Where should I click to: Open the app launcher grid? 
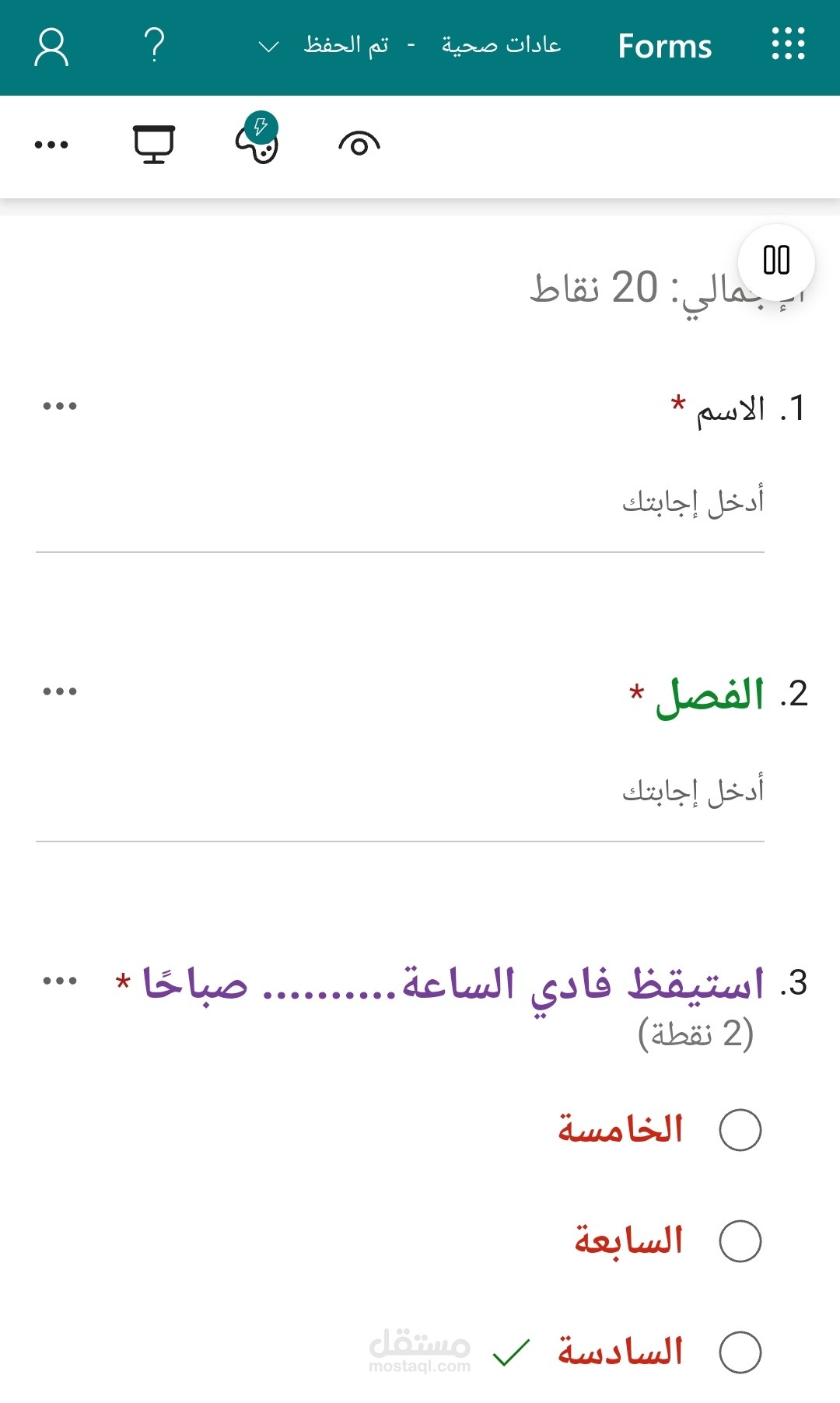788,44
